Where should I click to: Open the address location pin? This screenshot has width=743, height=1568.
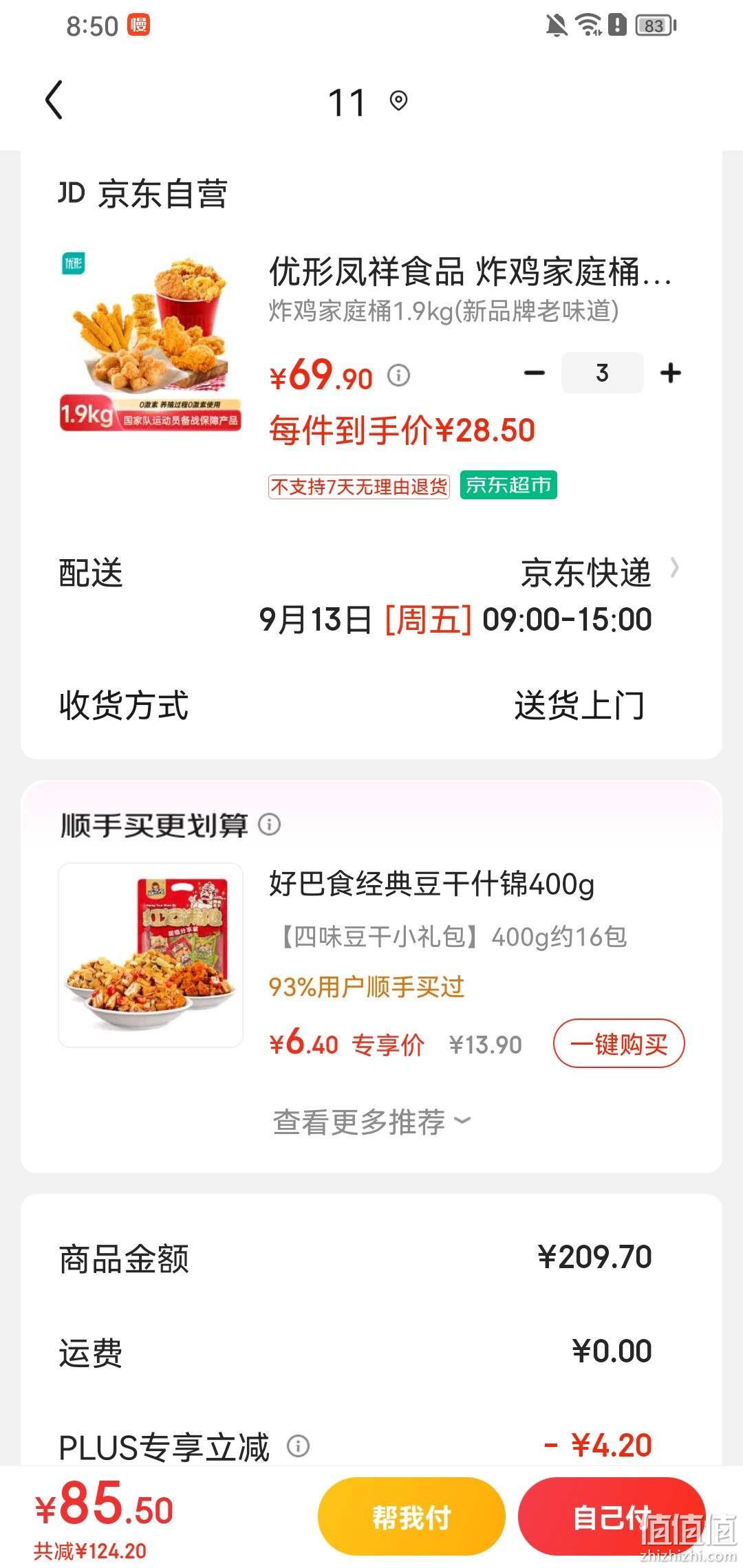coord(398,101)
